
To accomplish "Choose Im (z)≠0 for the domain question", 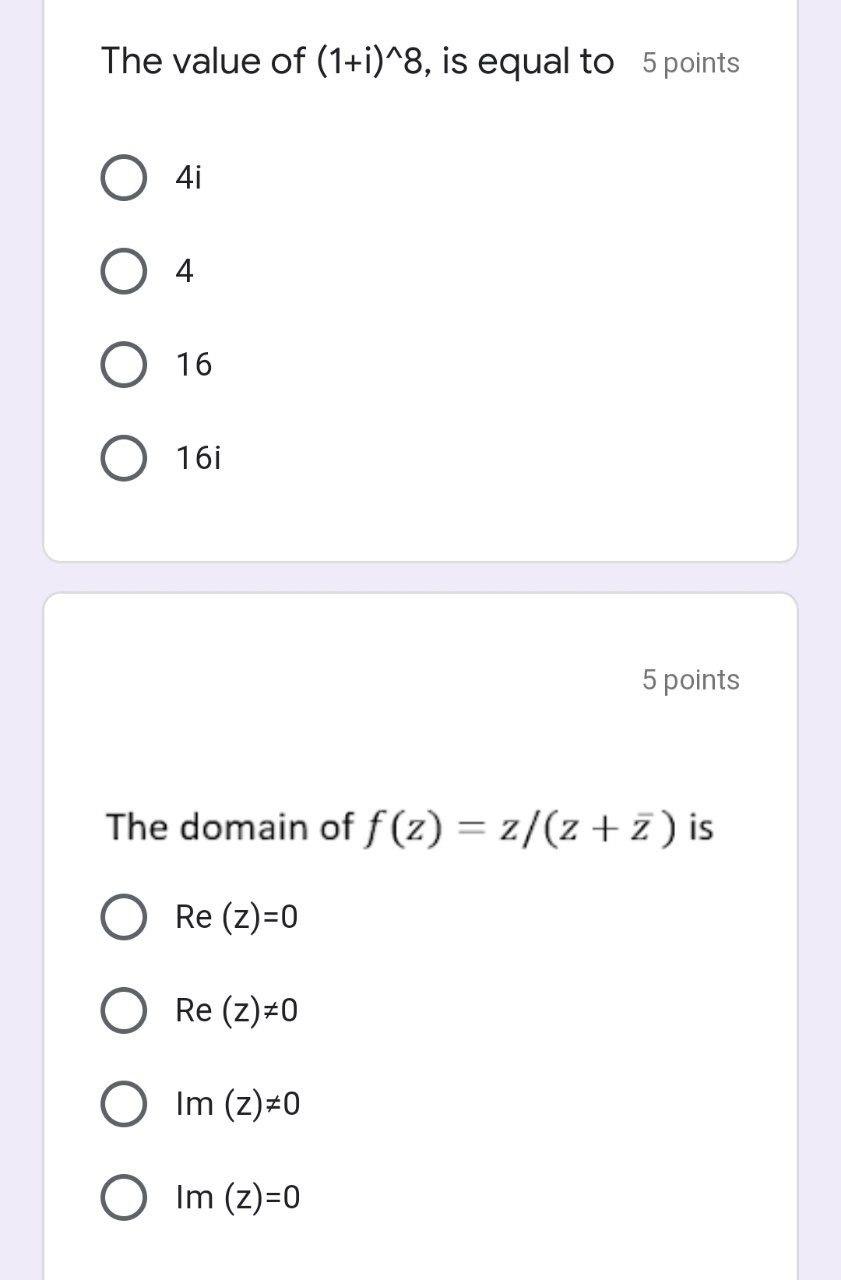I will 122,1103.
